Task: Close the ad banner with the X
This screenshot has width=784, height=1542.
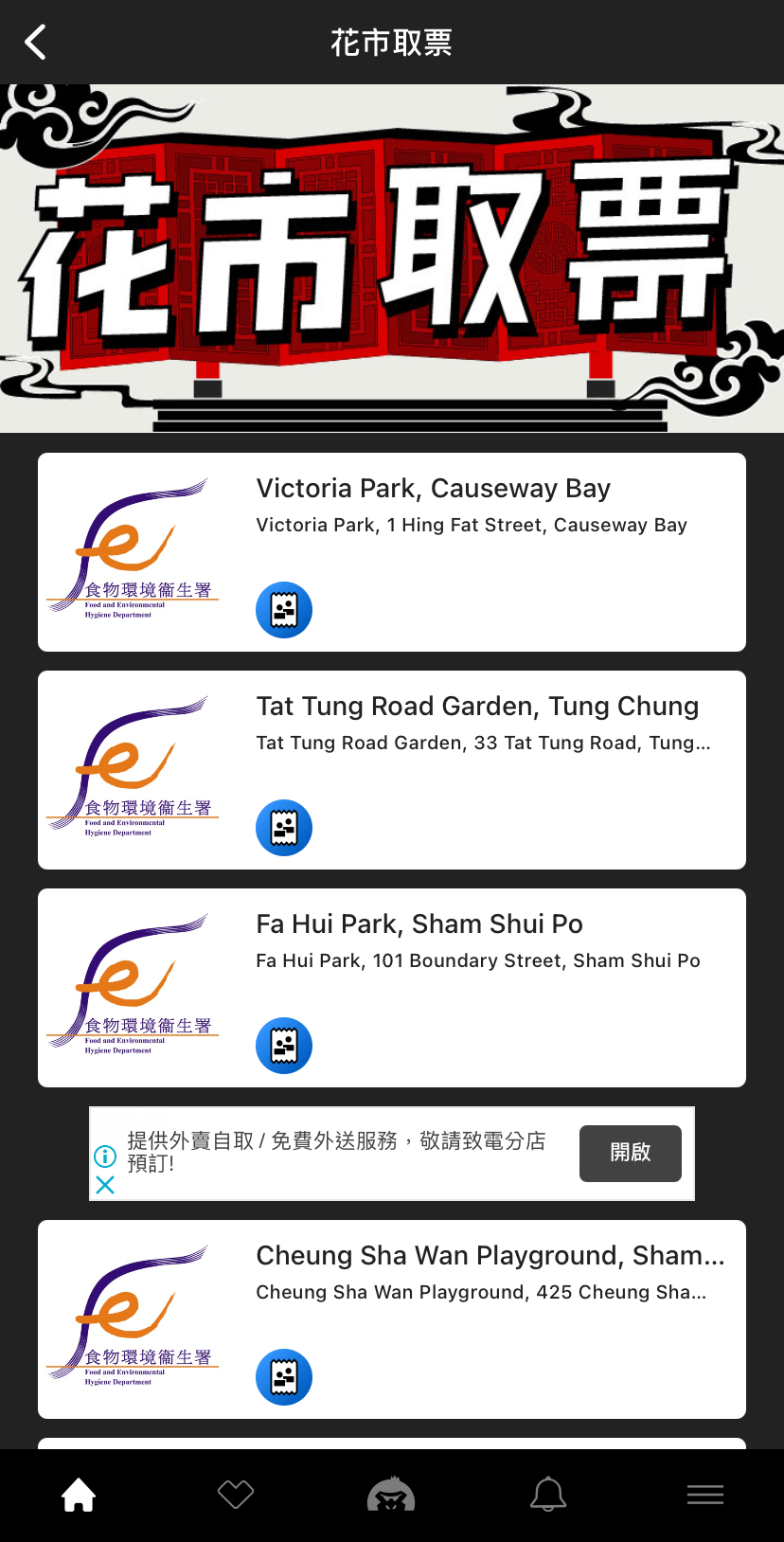Action: click(105, 1185)
